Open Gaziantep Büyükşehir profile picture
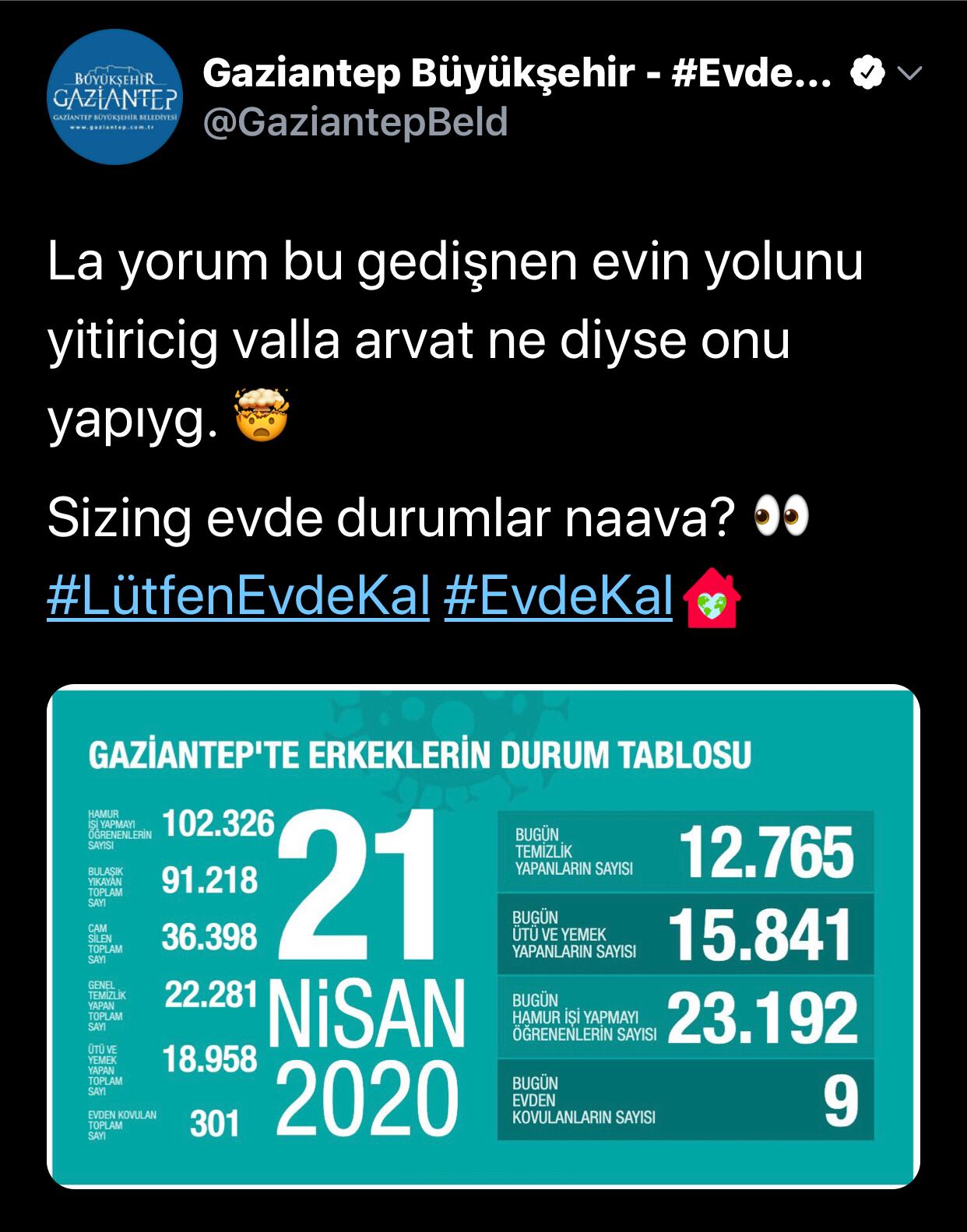967x1232 pixels. [114, 97]
